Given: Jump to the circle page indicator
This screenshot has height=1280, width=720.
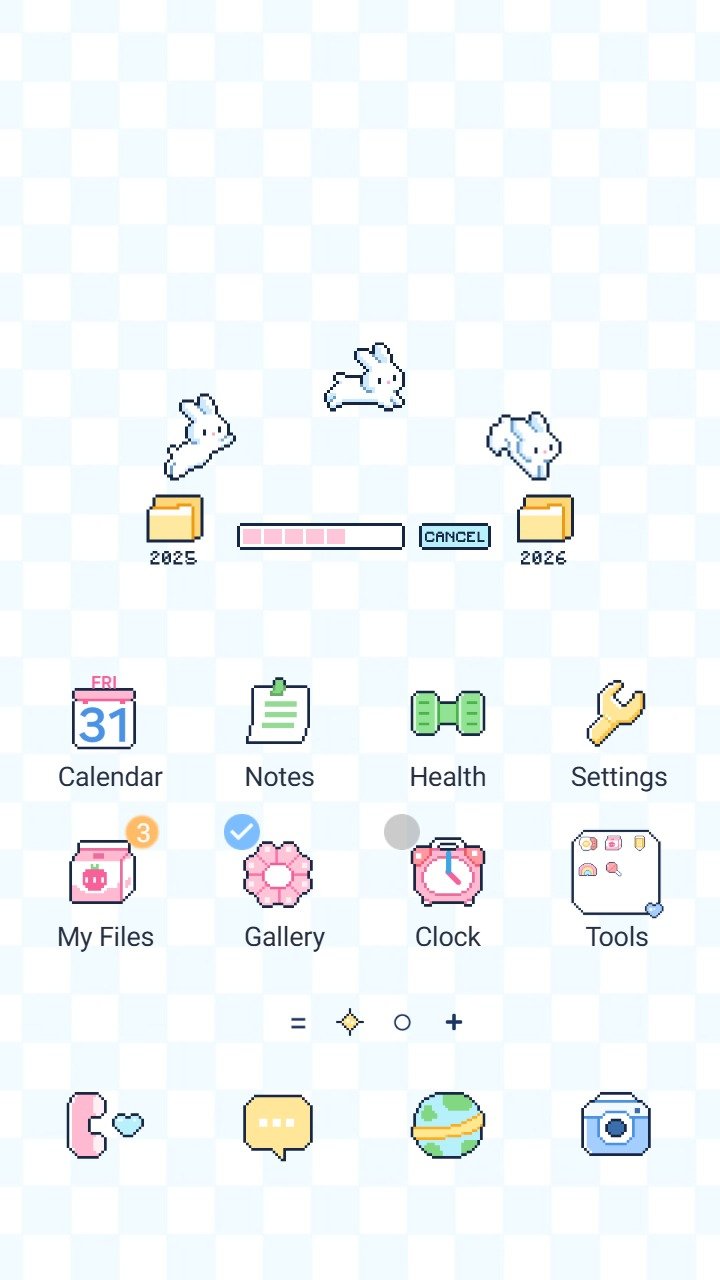Looking at the screenshot, I should pyautogui.click(x=402, y=1022).
